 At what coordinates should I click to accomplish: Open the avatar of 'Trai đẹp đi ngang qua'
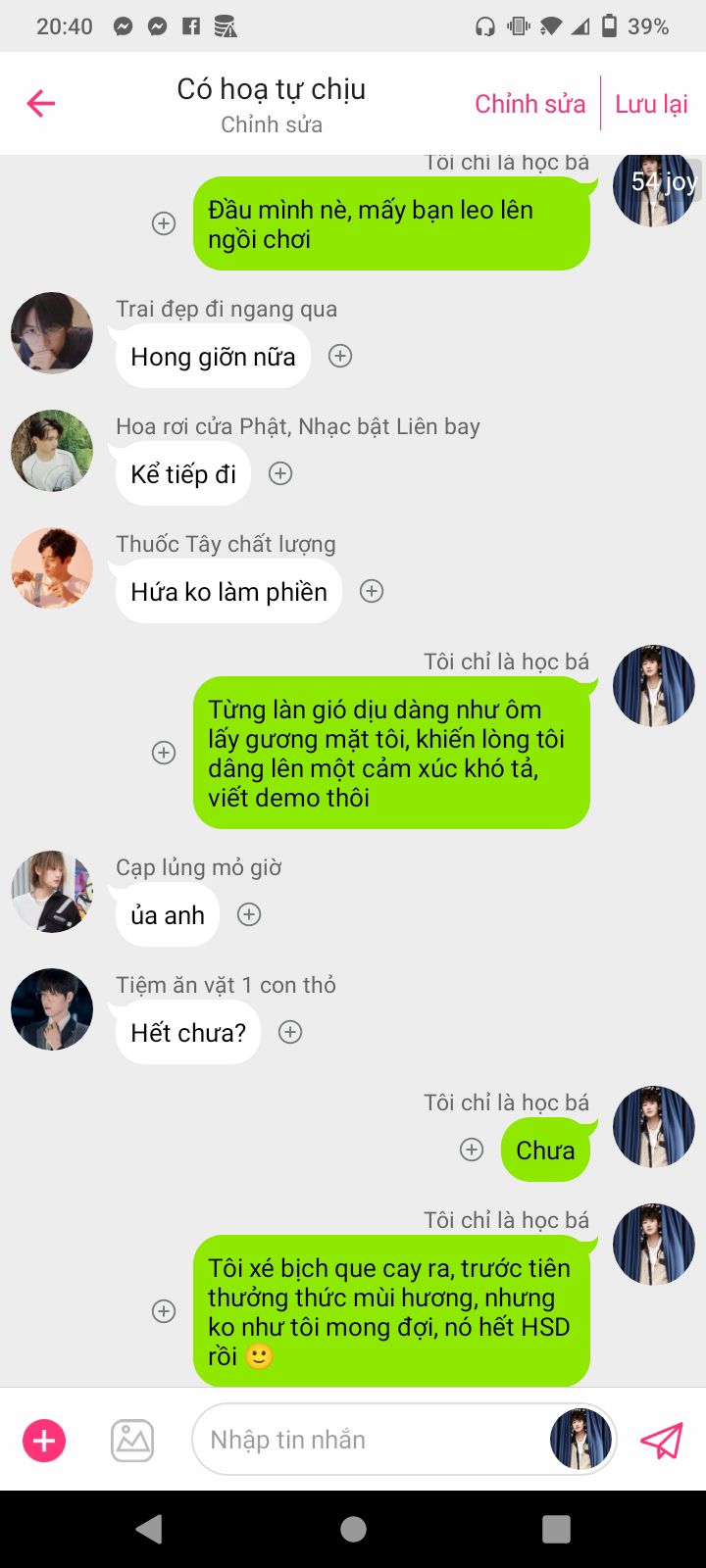pos(52,333)
